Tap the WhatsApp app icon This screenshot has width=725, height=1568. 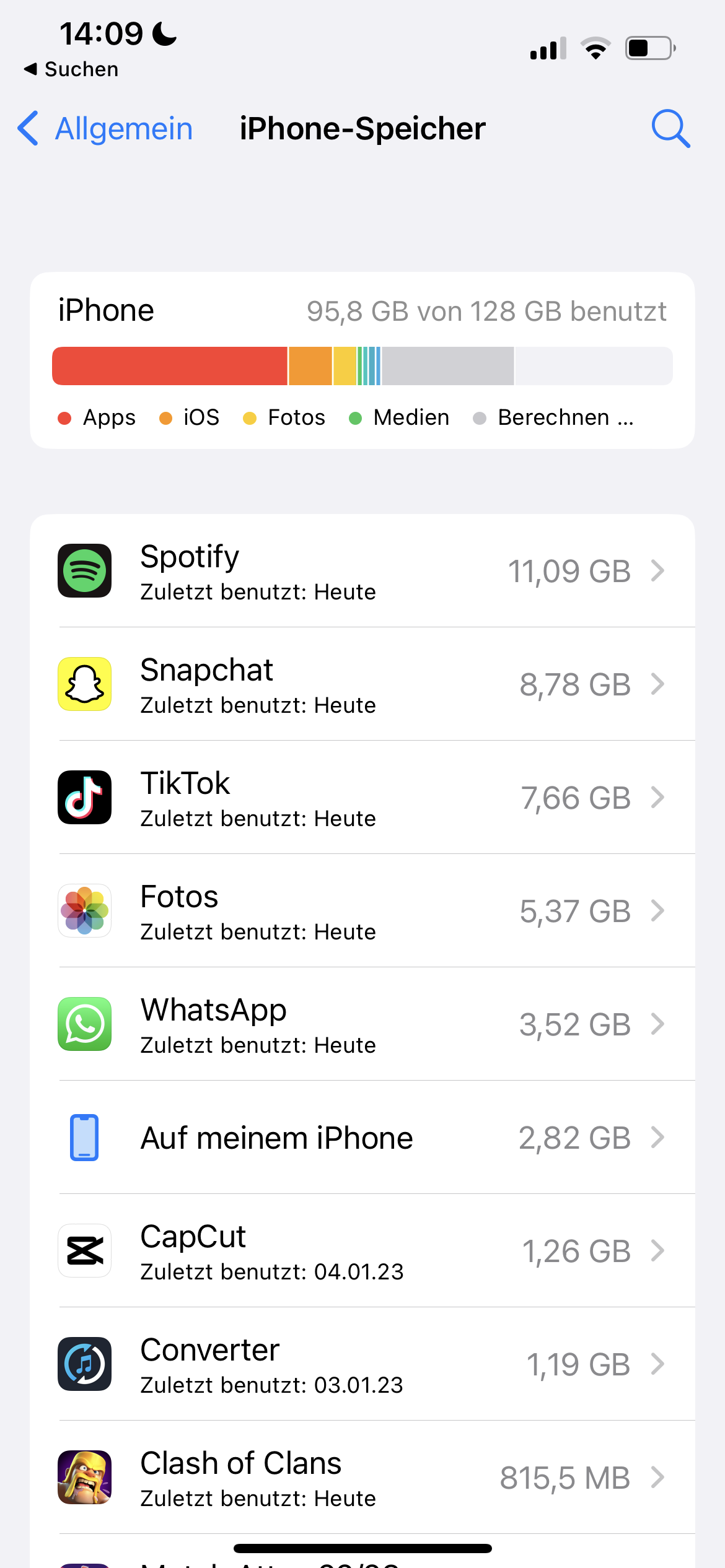[84, 1024]
